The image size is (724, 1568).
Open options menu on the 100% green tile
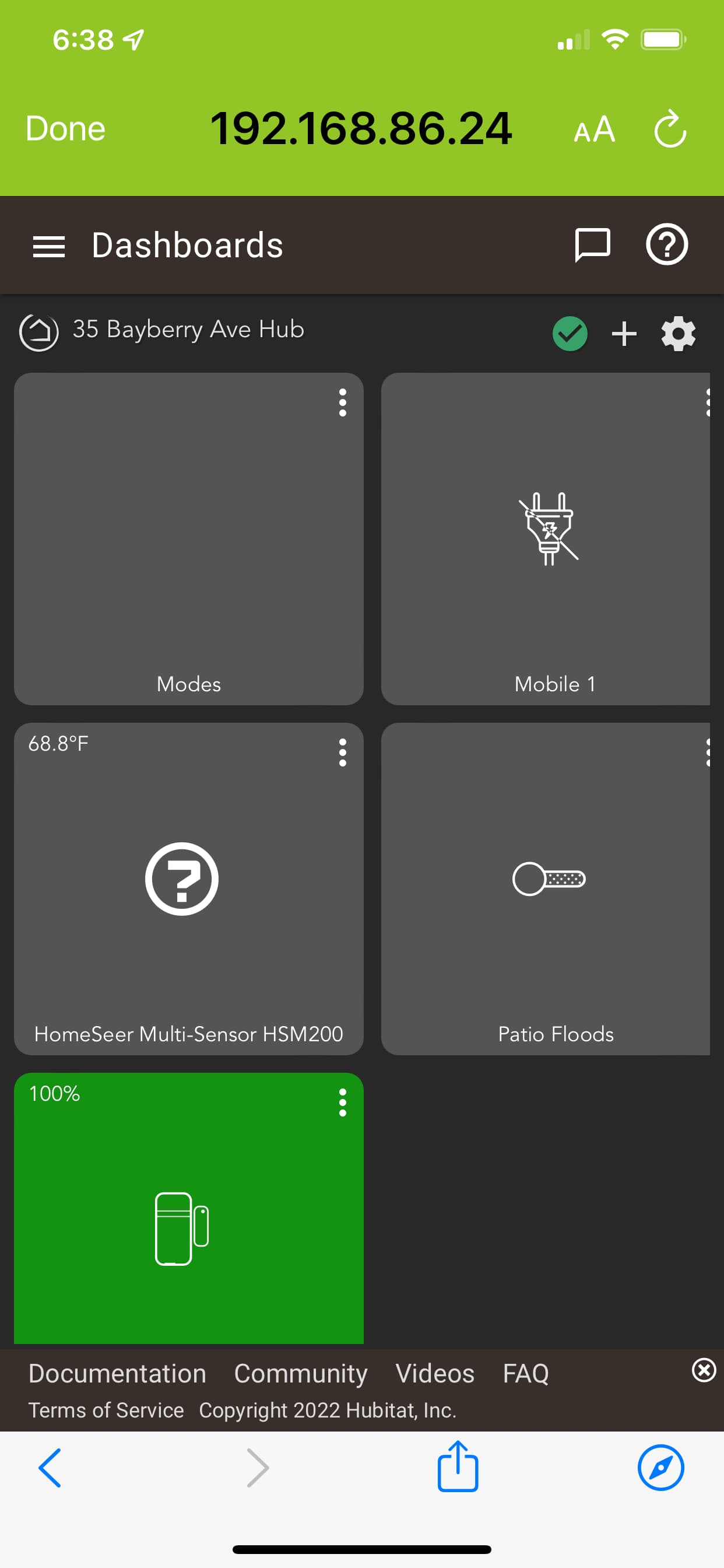[x=343, y=1102]
